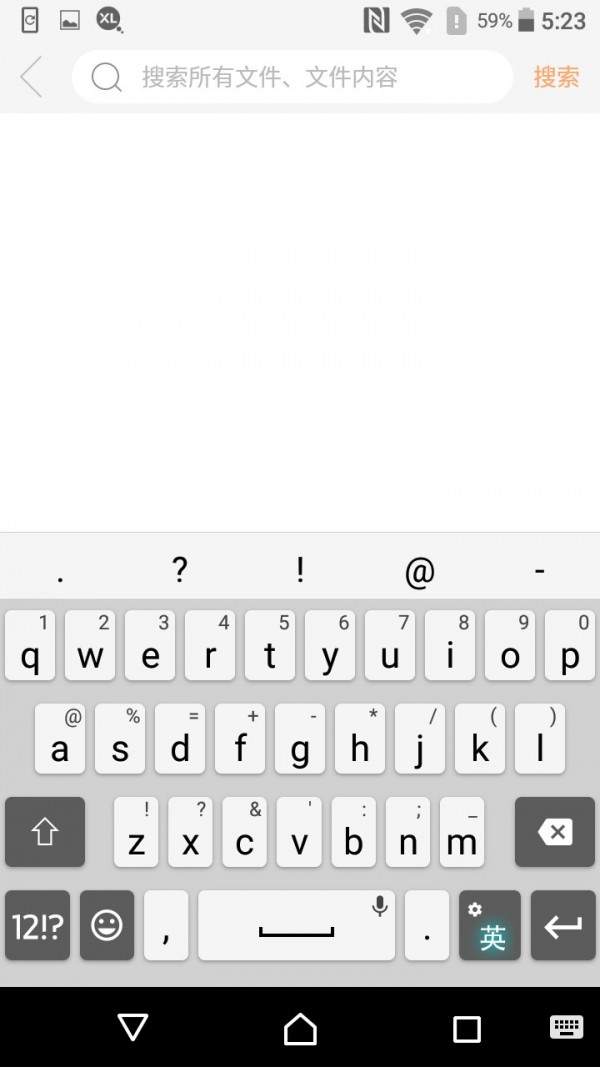Insert the question mark from suggestion strip
Screen dimensions: 600x1067
click(180, 568)
